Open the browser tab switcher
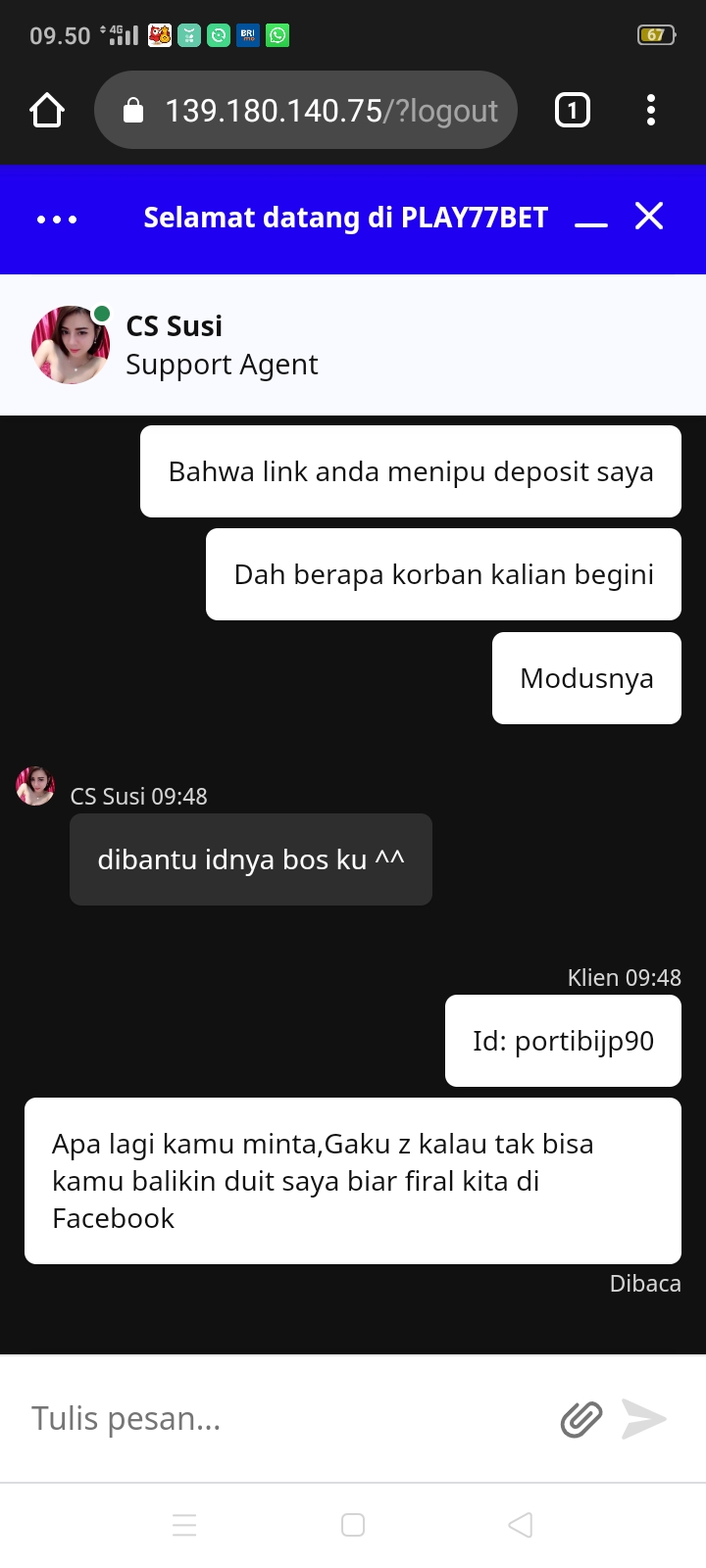Viewport: 706px width, 1568px height. coord(573,111)
